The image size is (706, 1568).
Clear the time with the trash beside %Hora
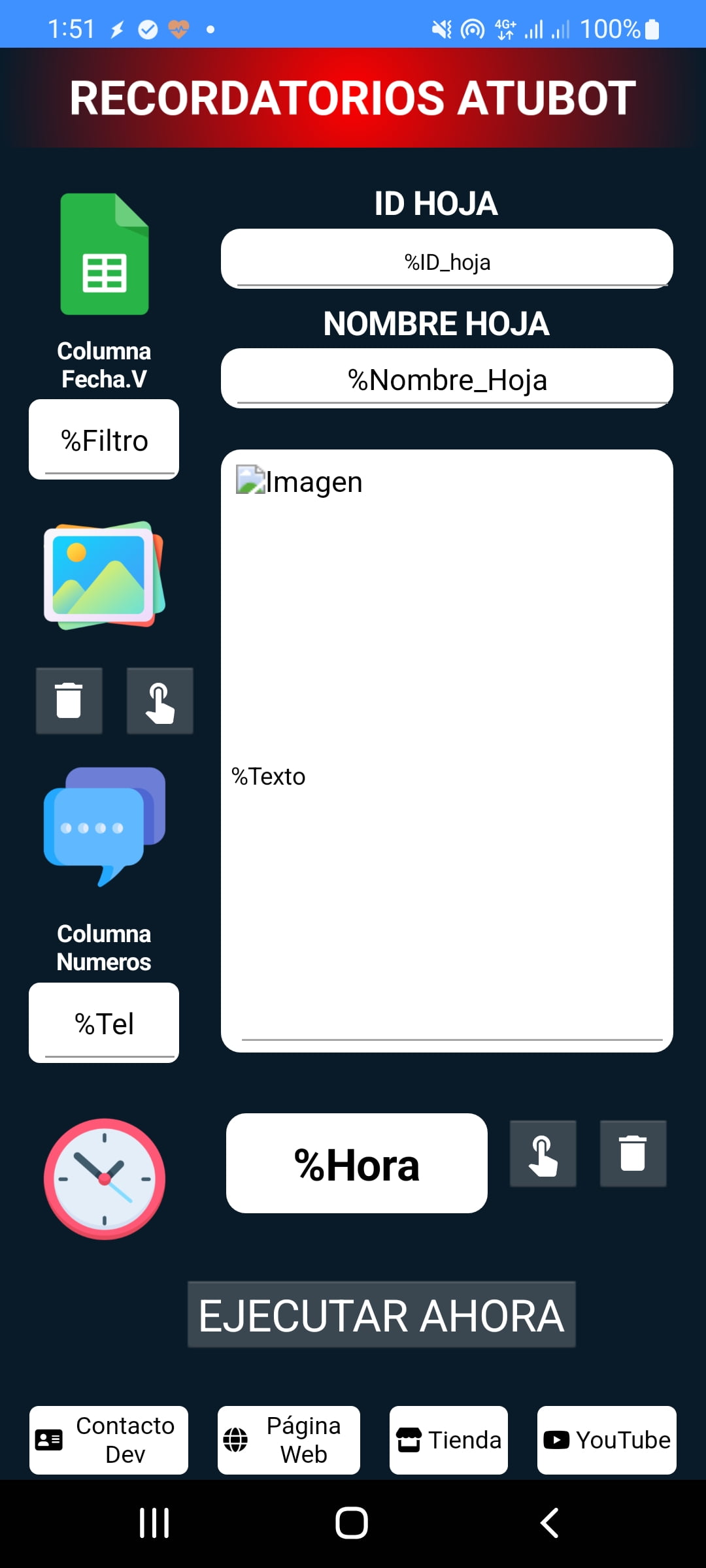(x=633, y=1153)
